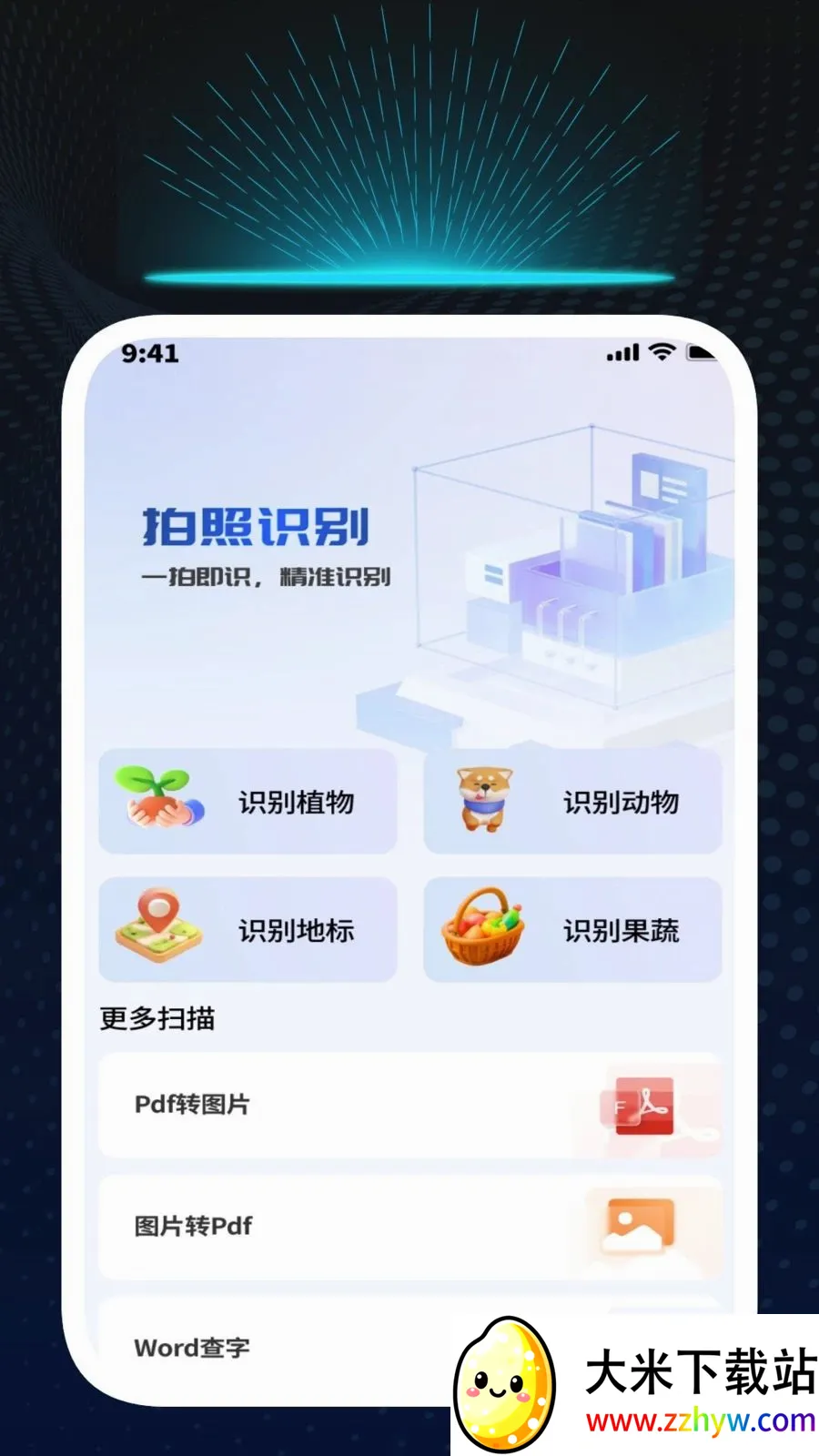Open the 识别植物 feature card
This screenshot has height=1456, width=819.
coord(248,801)
